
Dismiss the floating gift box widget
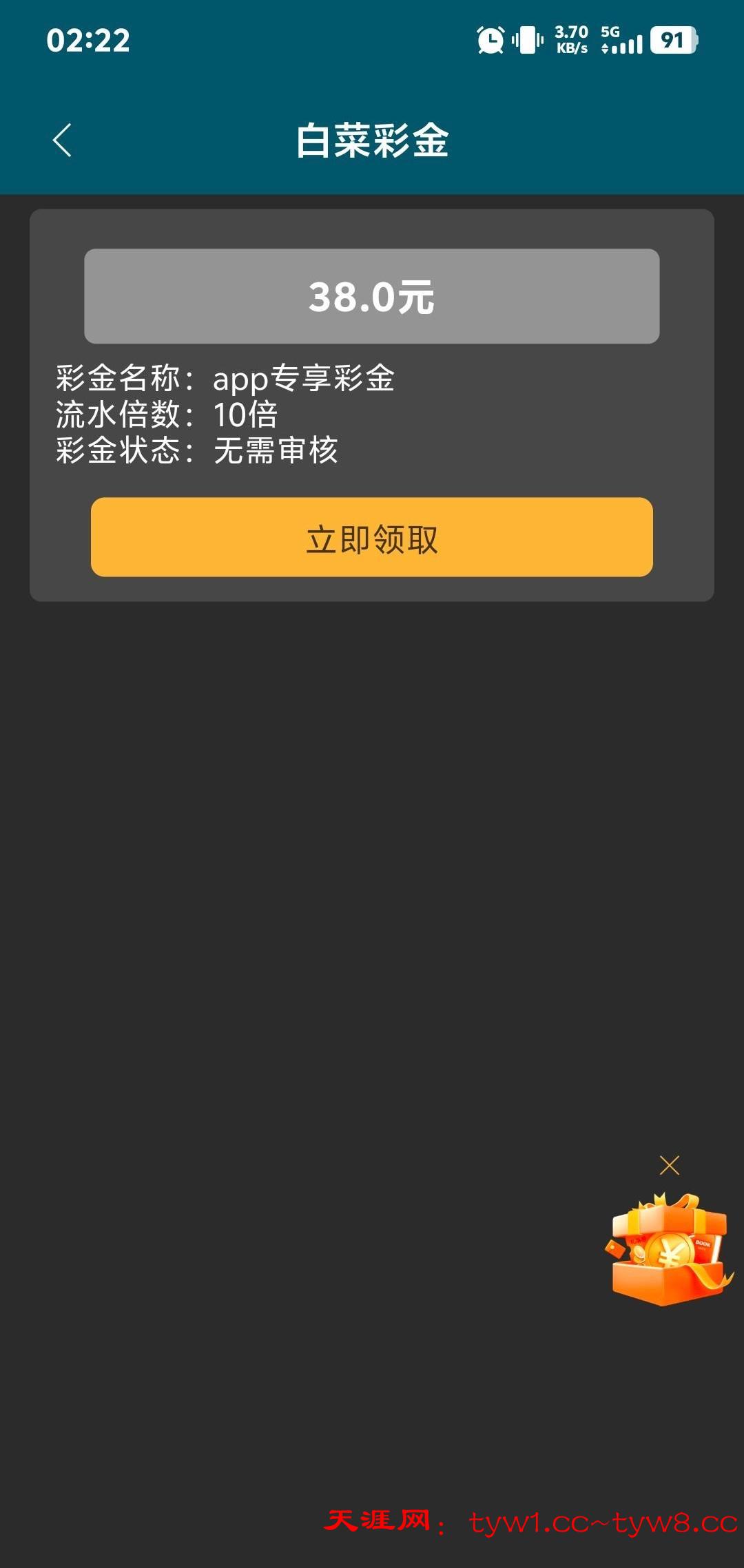coord(669,1165)
